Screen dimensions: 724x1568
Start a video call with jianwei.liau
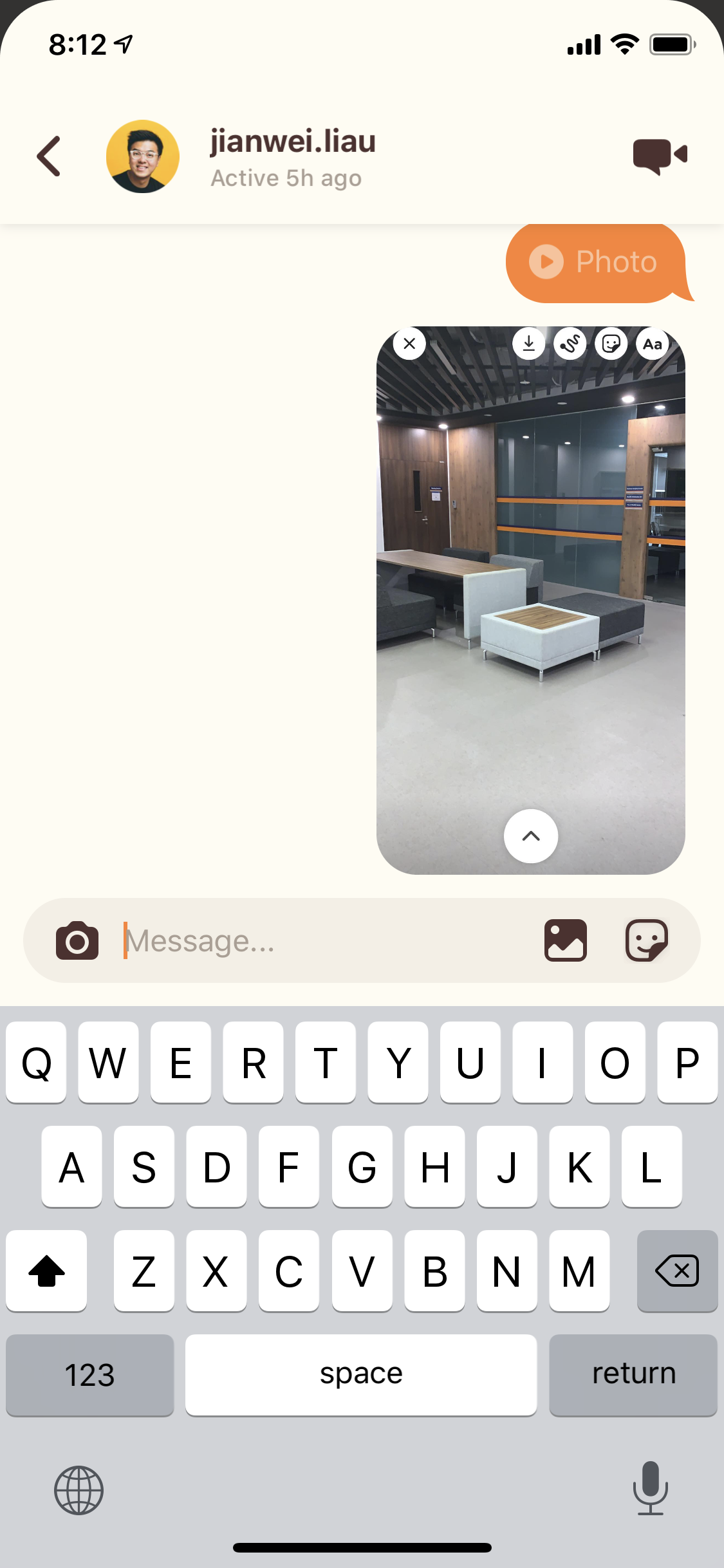(660, 156)
